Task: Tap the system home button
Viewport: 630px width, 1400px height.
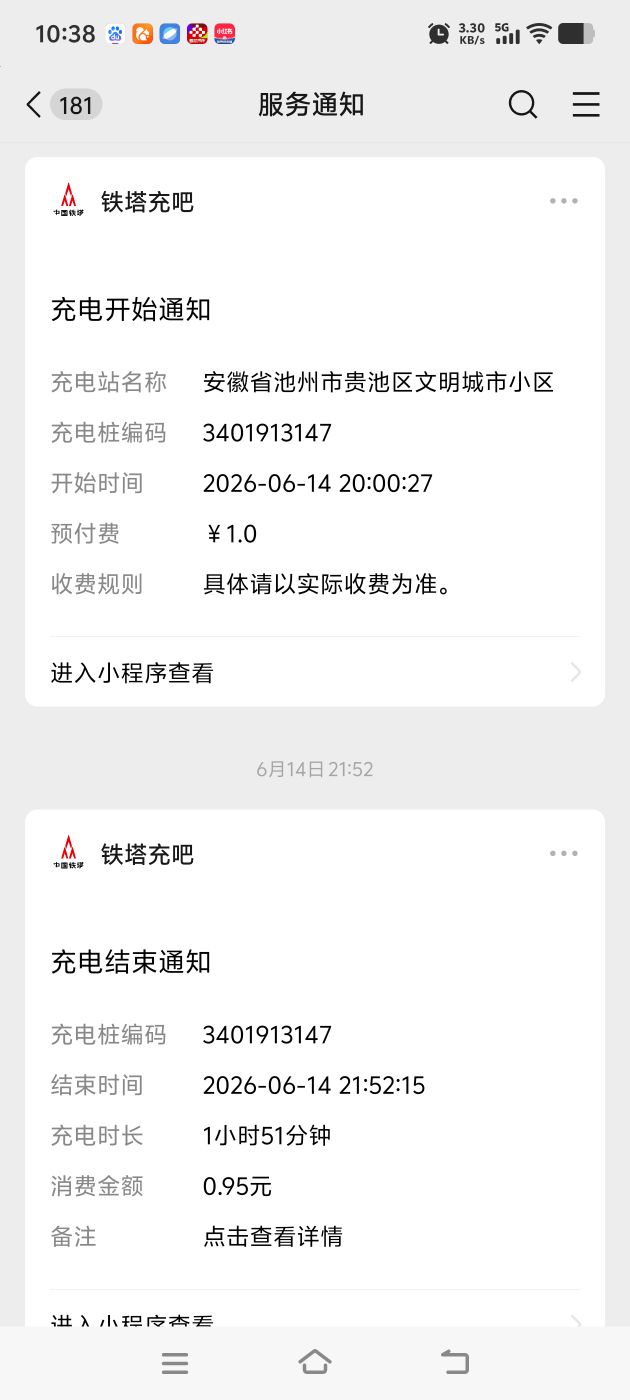Action: pos(315,1362)
